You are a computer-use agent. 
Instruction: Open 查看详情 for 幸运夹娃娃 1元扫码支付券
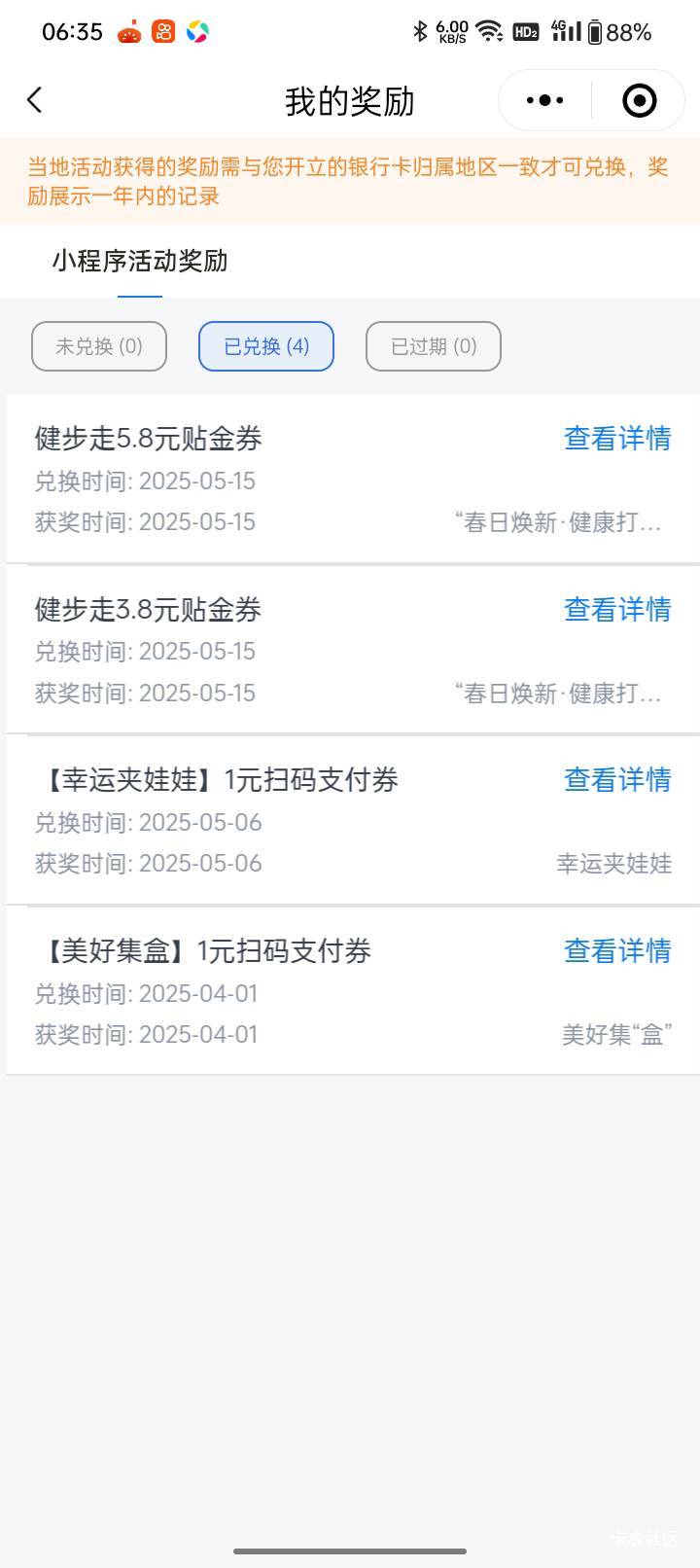[x=617, y=780]
